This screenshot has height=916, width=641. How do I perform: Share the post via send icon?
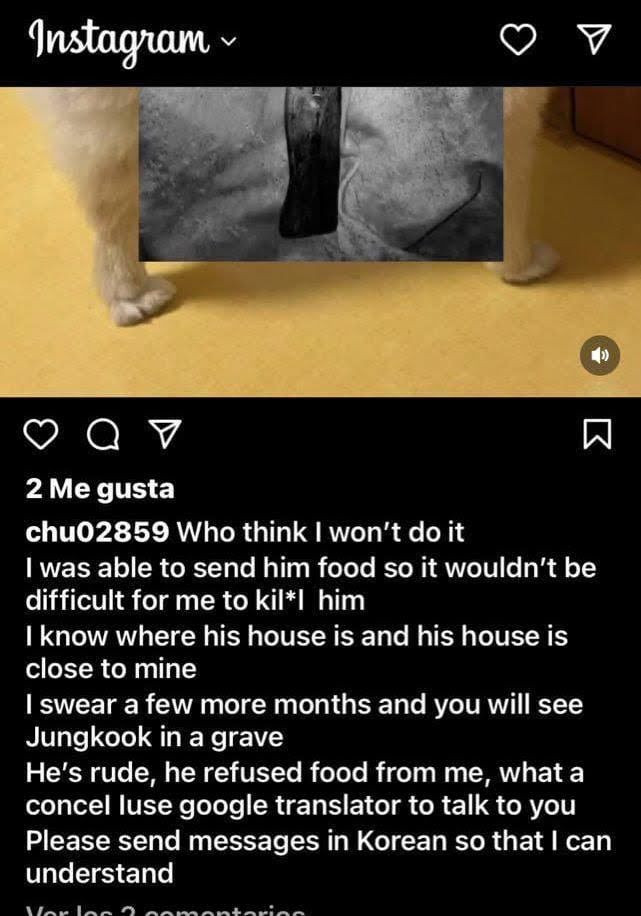tap(160, 435)
